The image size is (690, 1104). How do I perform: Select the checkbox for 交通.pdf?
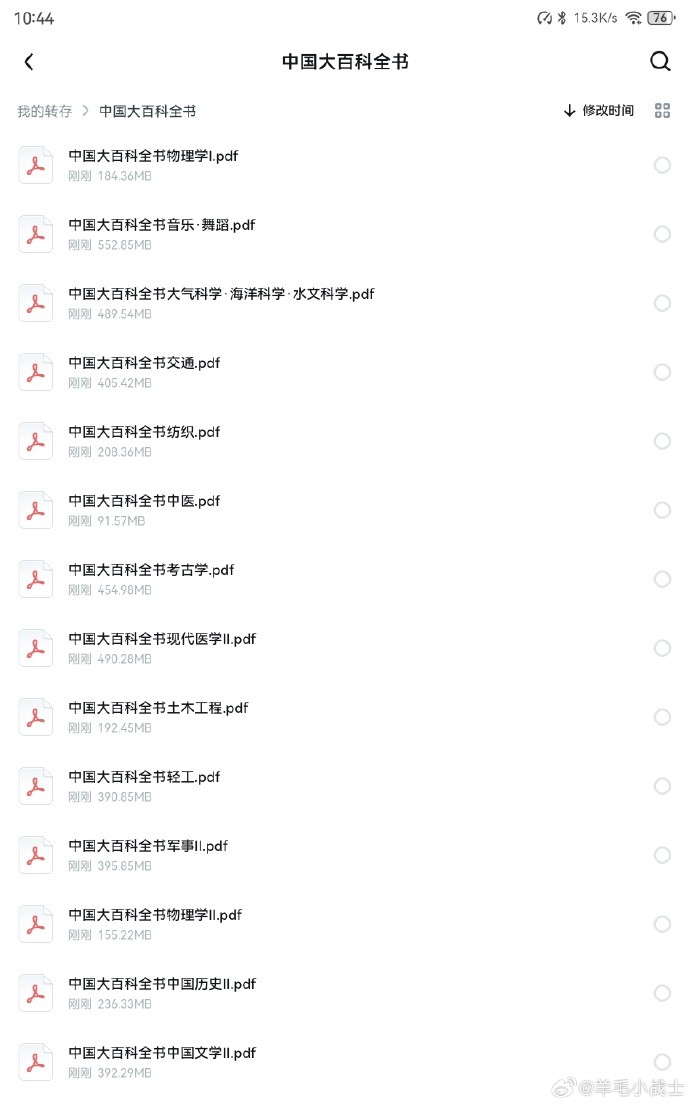pyautogui.click(x=662, y=372)
